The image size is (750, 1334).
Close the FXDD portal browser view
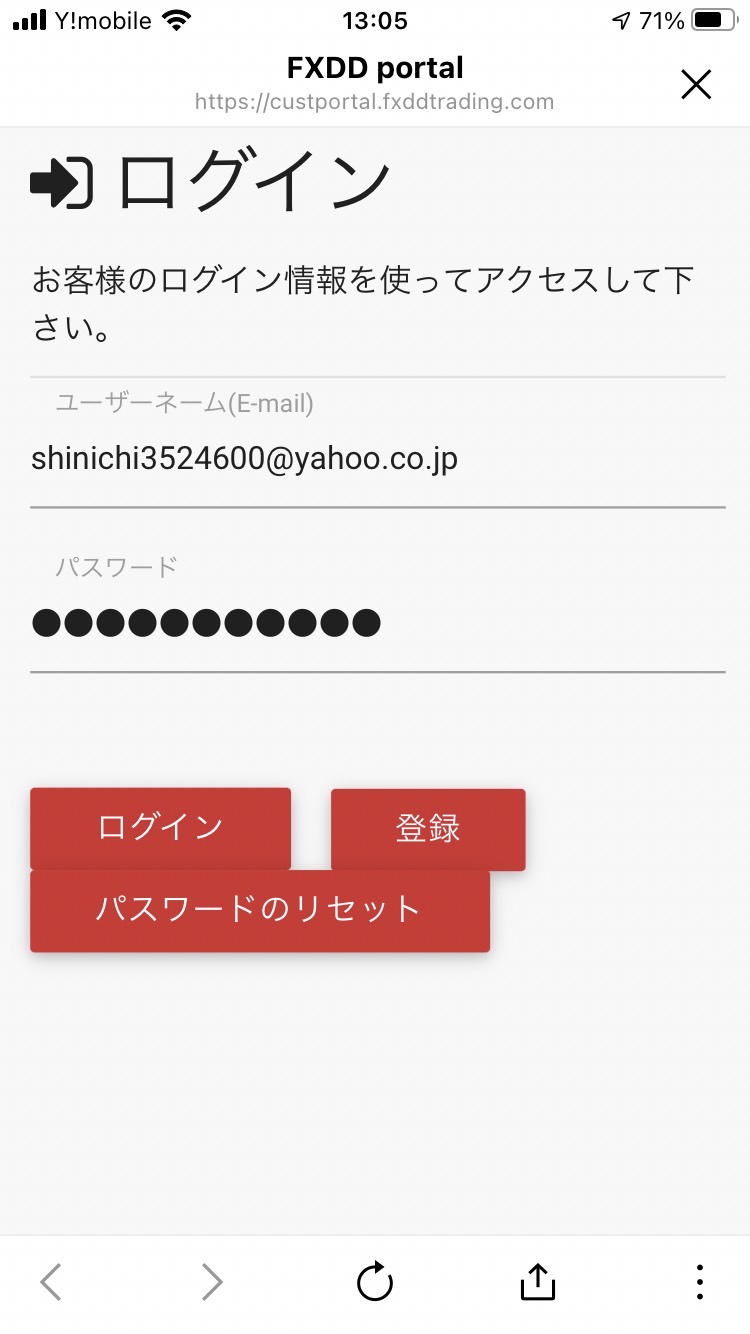696,85
